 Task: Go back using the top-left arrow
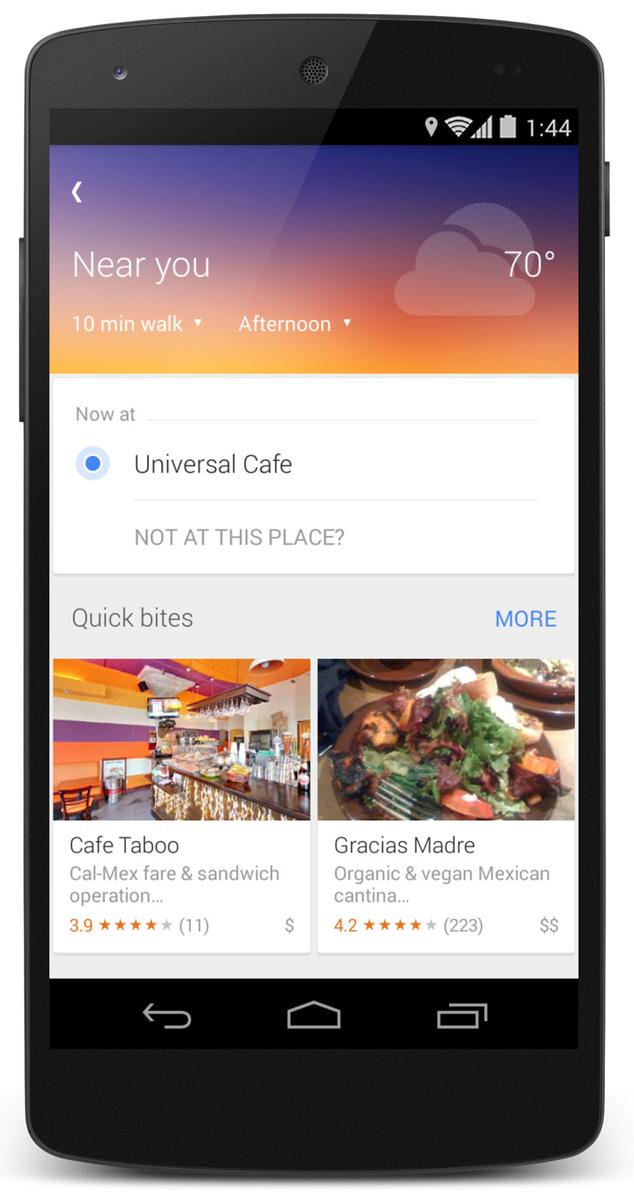[x=77, y=192]
